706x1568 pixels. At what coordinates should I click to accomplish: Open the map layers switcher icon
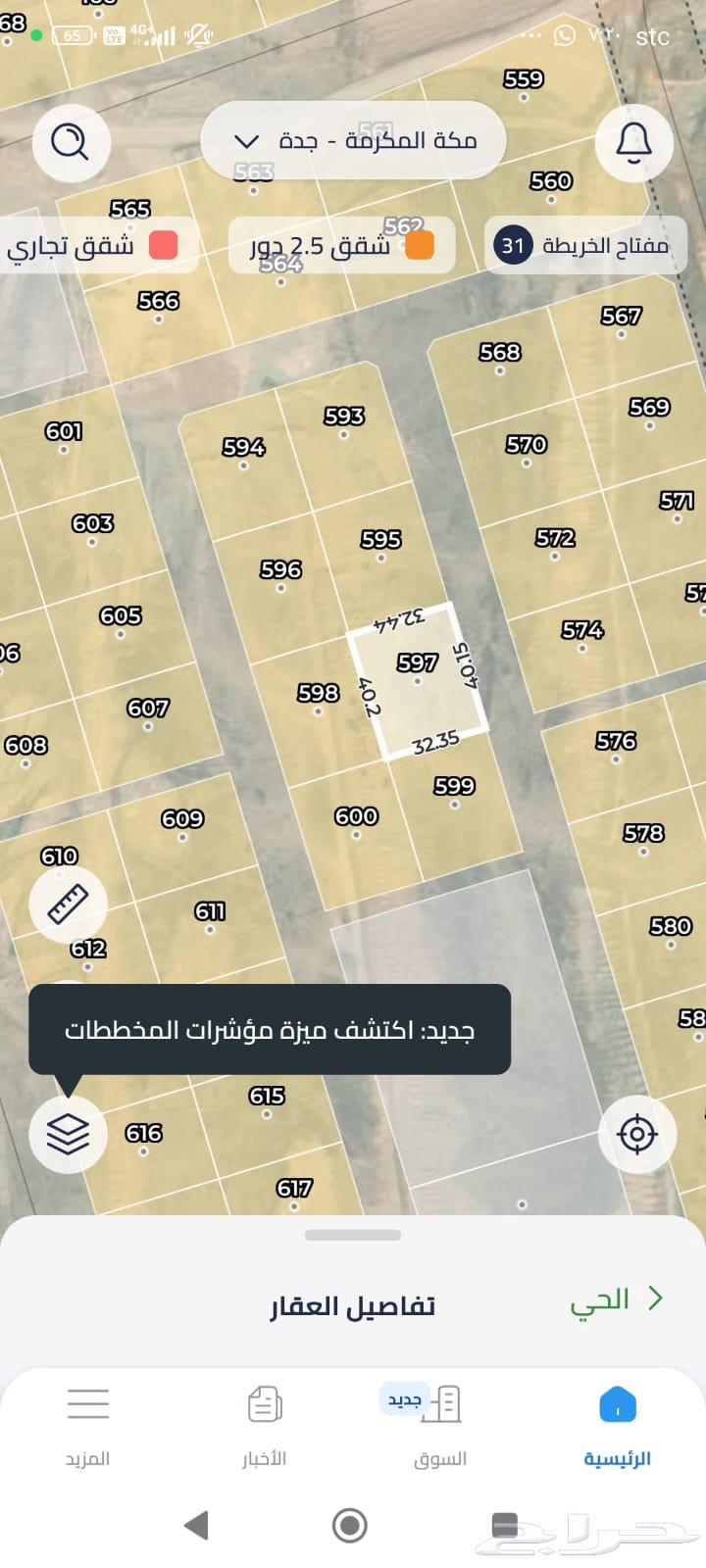tap(67, 1134)
